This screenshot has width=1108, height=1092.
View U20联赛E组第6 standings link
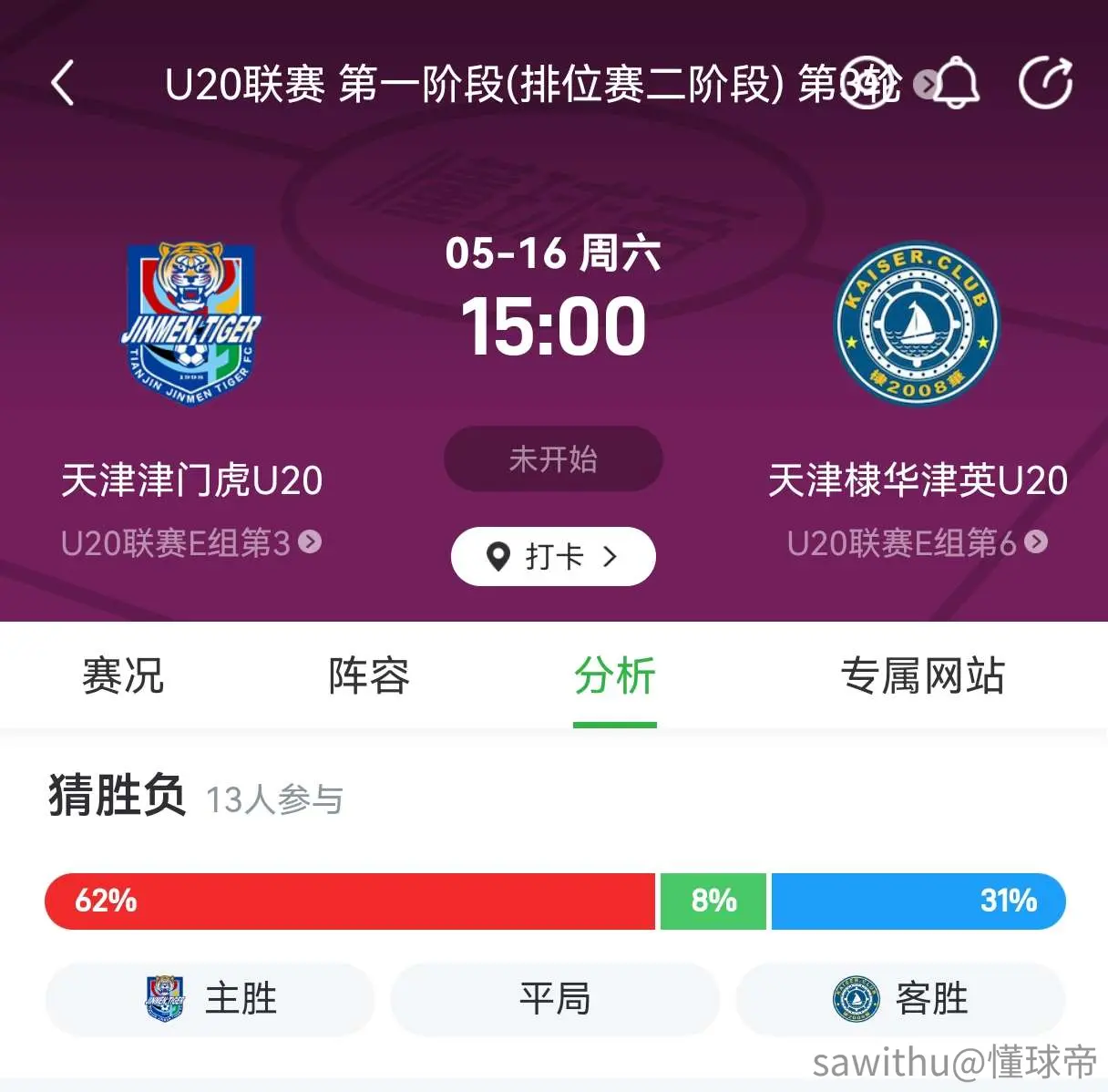[918, 543]
